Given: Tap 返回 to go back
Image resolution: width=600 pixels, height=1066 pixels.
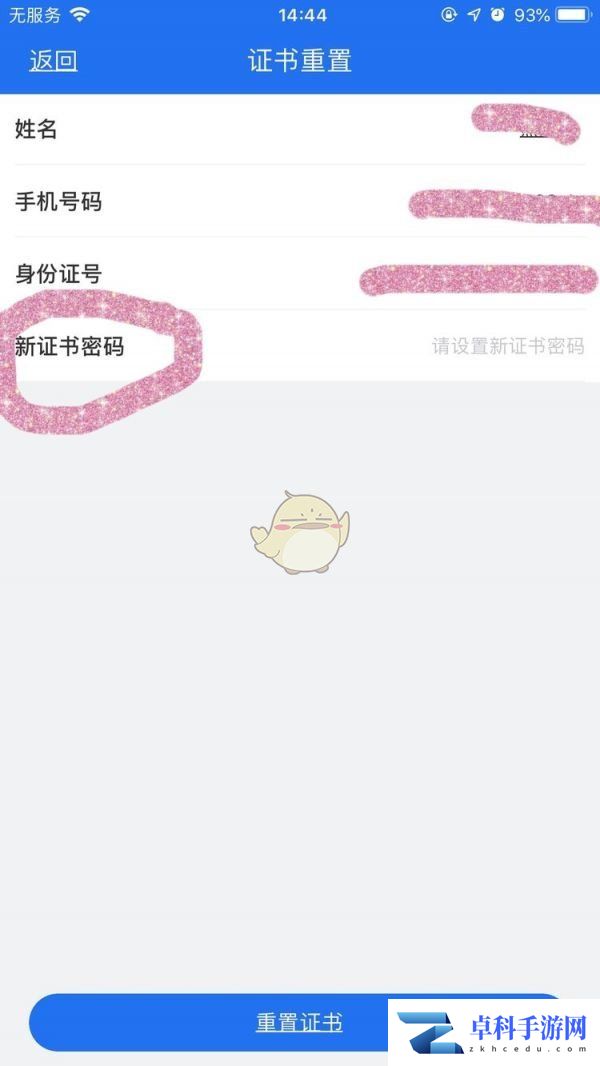Looking at the screenshot, I should [x=53, y=61].
